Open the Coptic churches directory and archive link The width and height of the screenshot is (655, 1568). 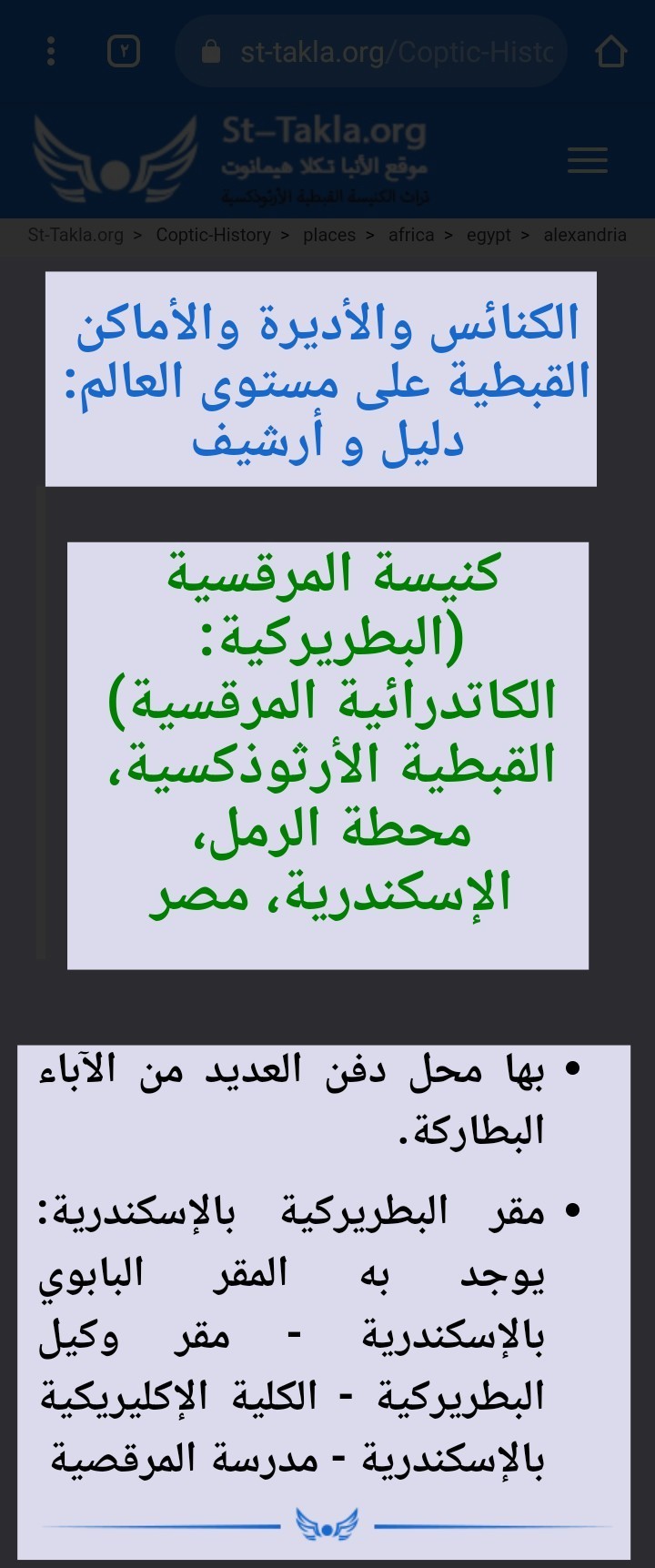327,380
